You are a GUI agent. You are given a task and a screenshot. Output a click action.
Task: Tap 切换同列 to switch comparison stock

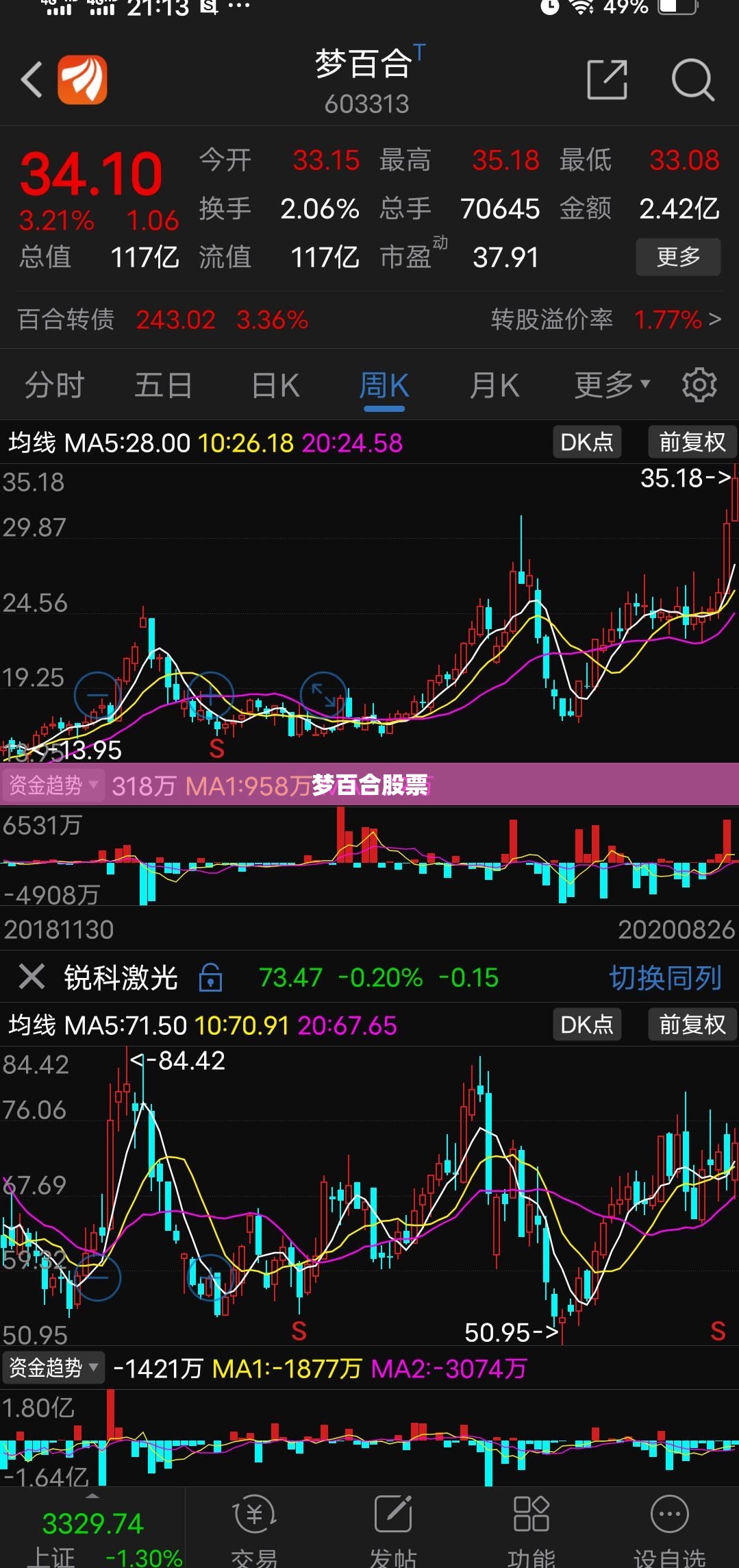tap(665, 978)
